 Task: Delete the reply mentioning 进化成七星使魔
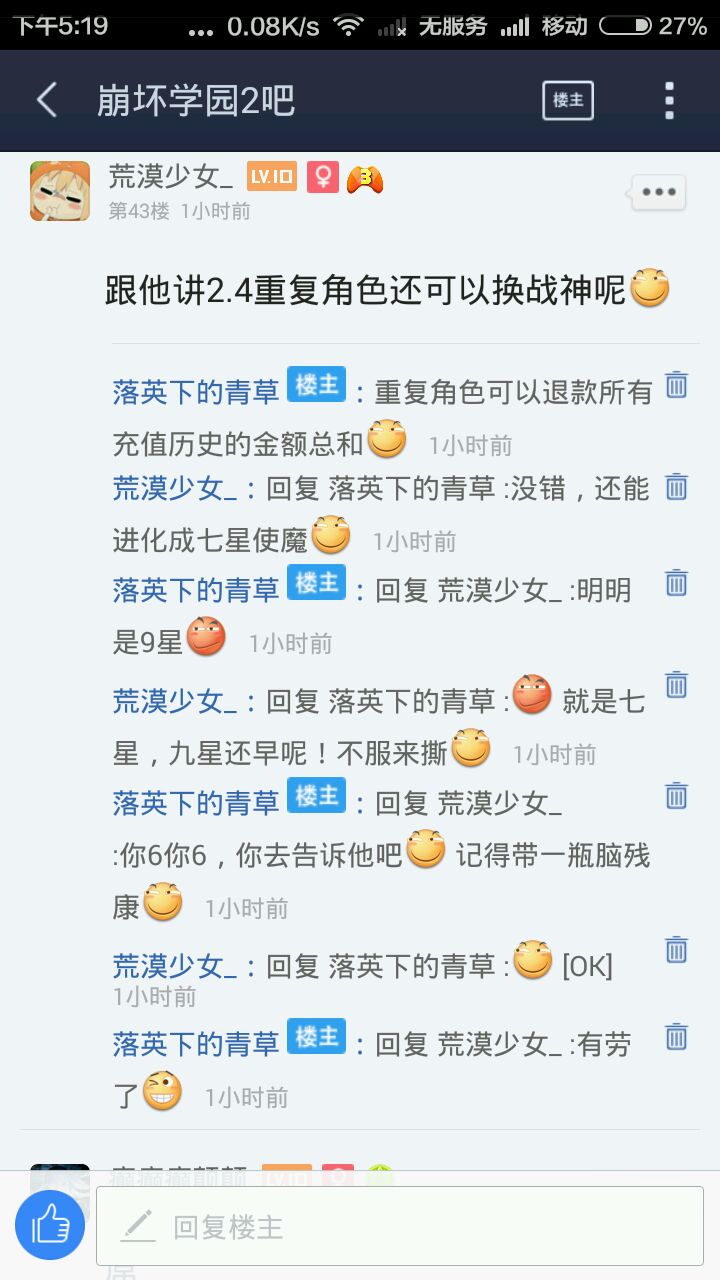click(677, 487)
